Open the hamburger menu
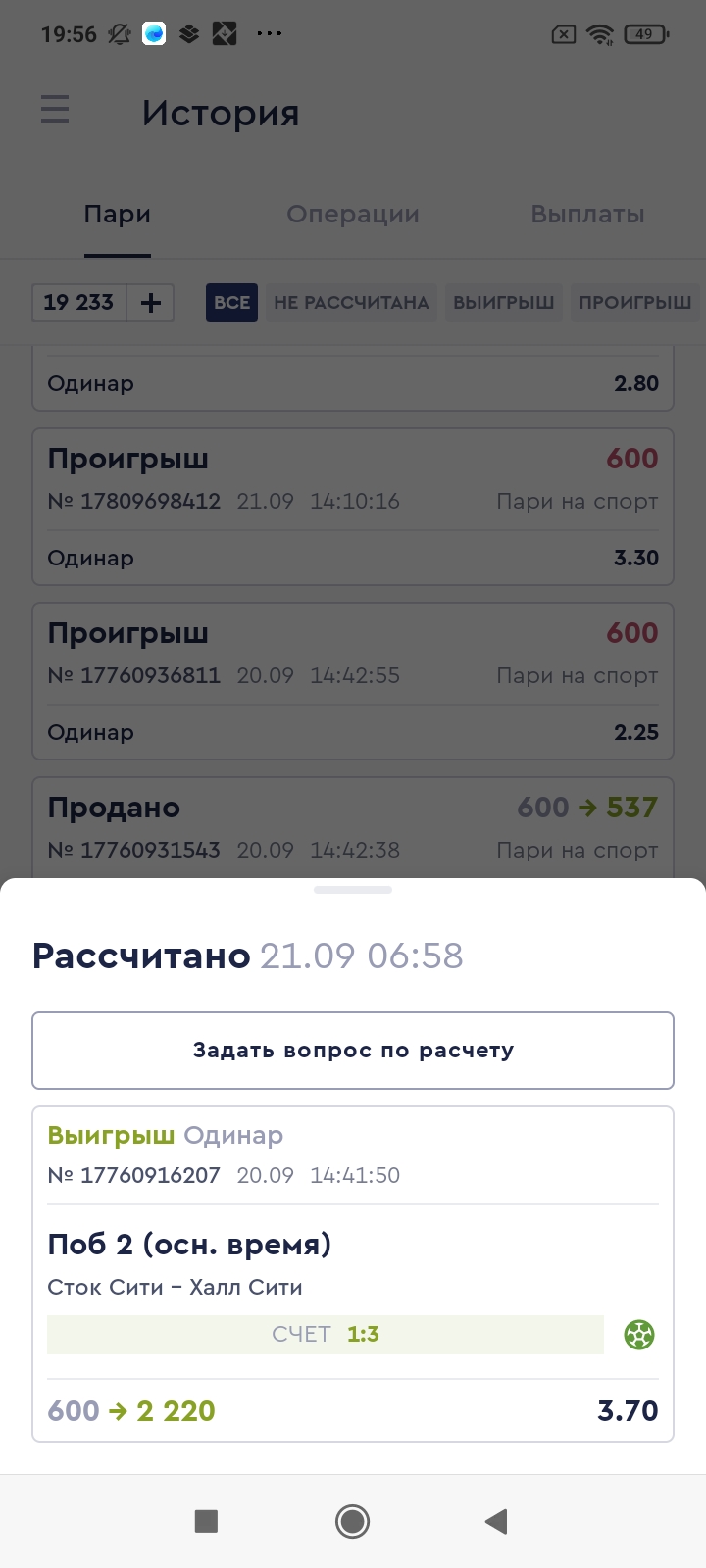 (x=55, y=110)
